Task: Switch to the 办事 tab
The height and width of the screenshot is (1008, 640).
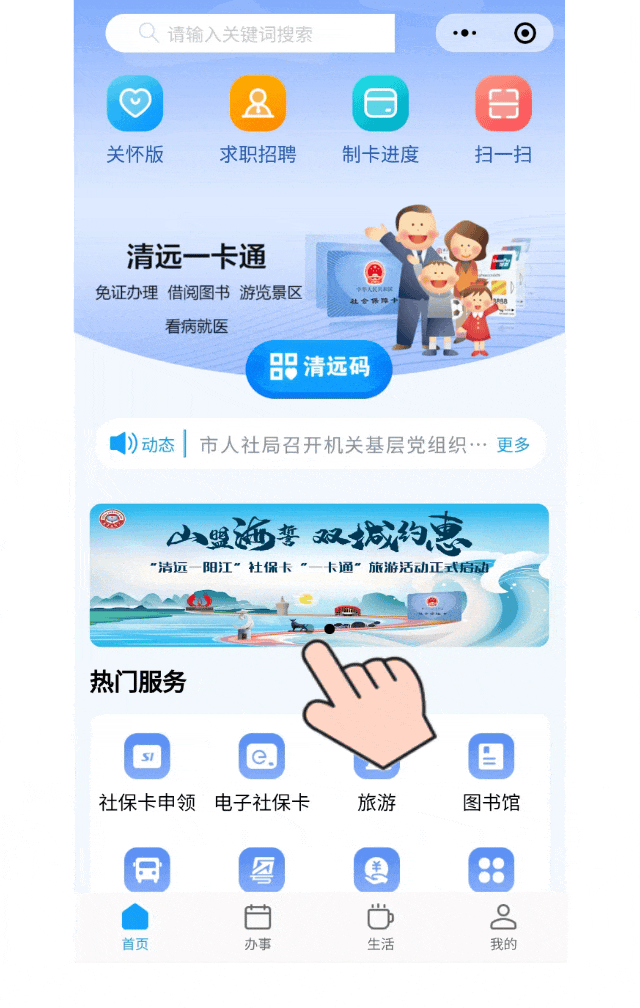Action: click(258, 927)
